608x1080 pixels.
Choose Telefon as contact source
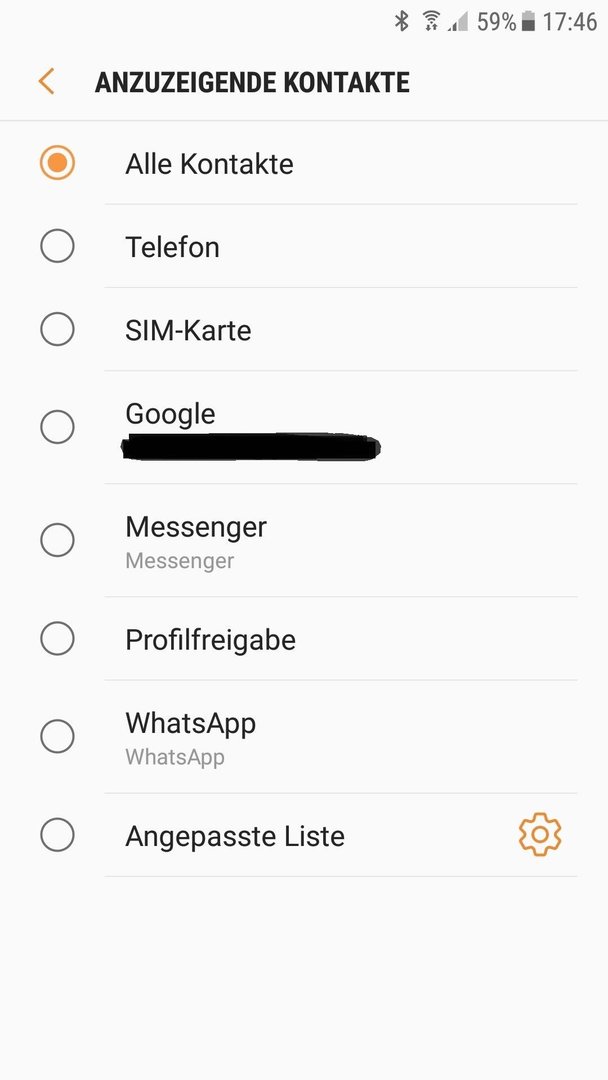point(304,247)
